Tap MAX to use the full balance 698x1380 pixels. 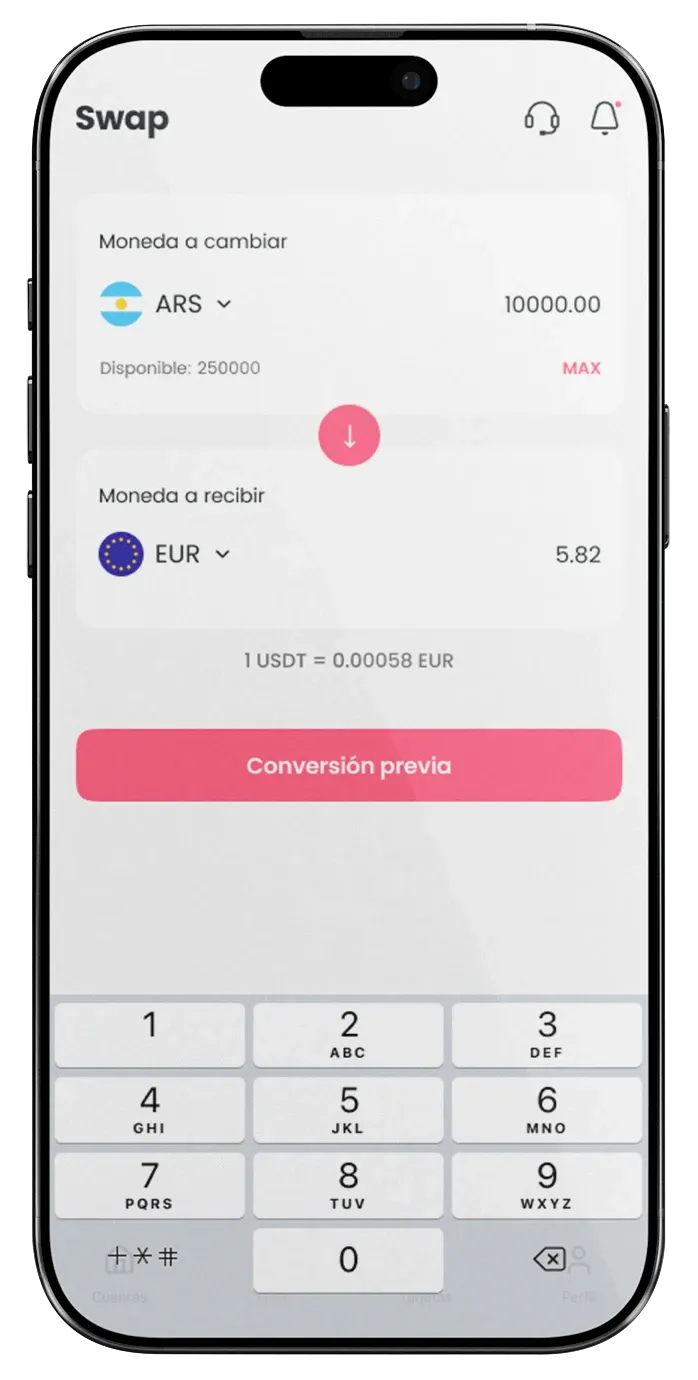(581, 368)
